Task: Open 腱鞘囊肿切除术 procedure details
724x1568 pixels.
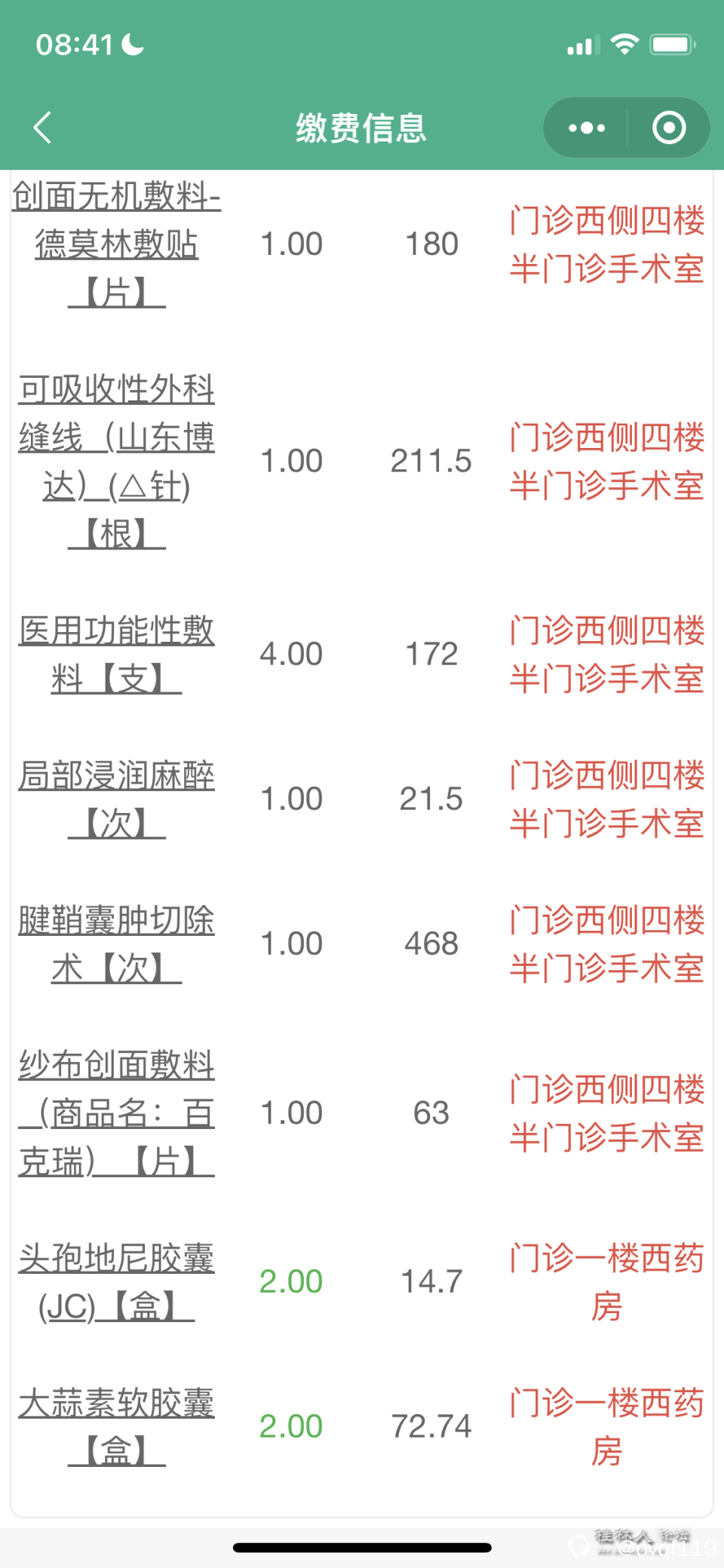Action: coord(115,944)
